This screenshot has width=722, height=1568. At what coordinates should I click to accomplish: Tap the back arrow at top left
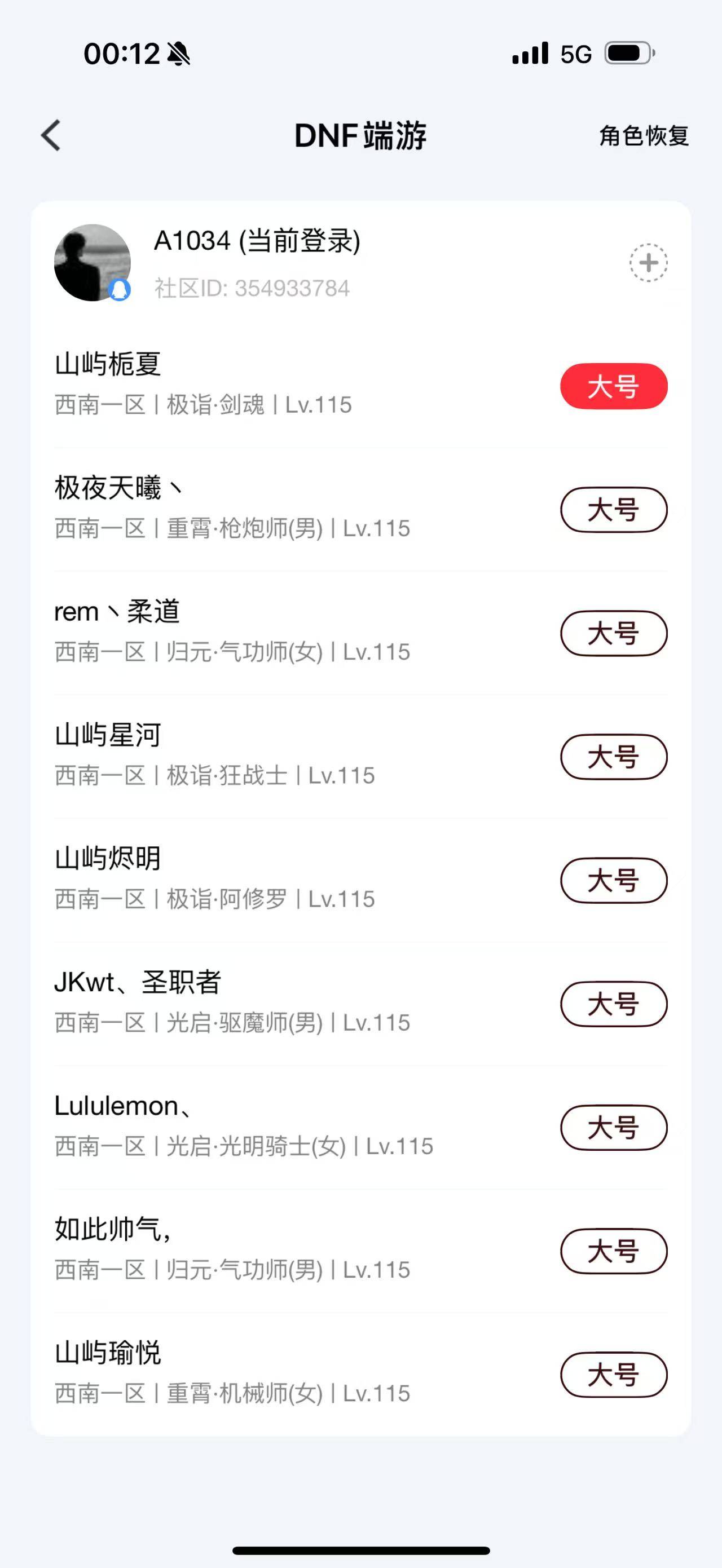click(52, 136)
